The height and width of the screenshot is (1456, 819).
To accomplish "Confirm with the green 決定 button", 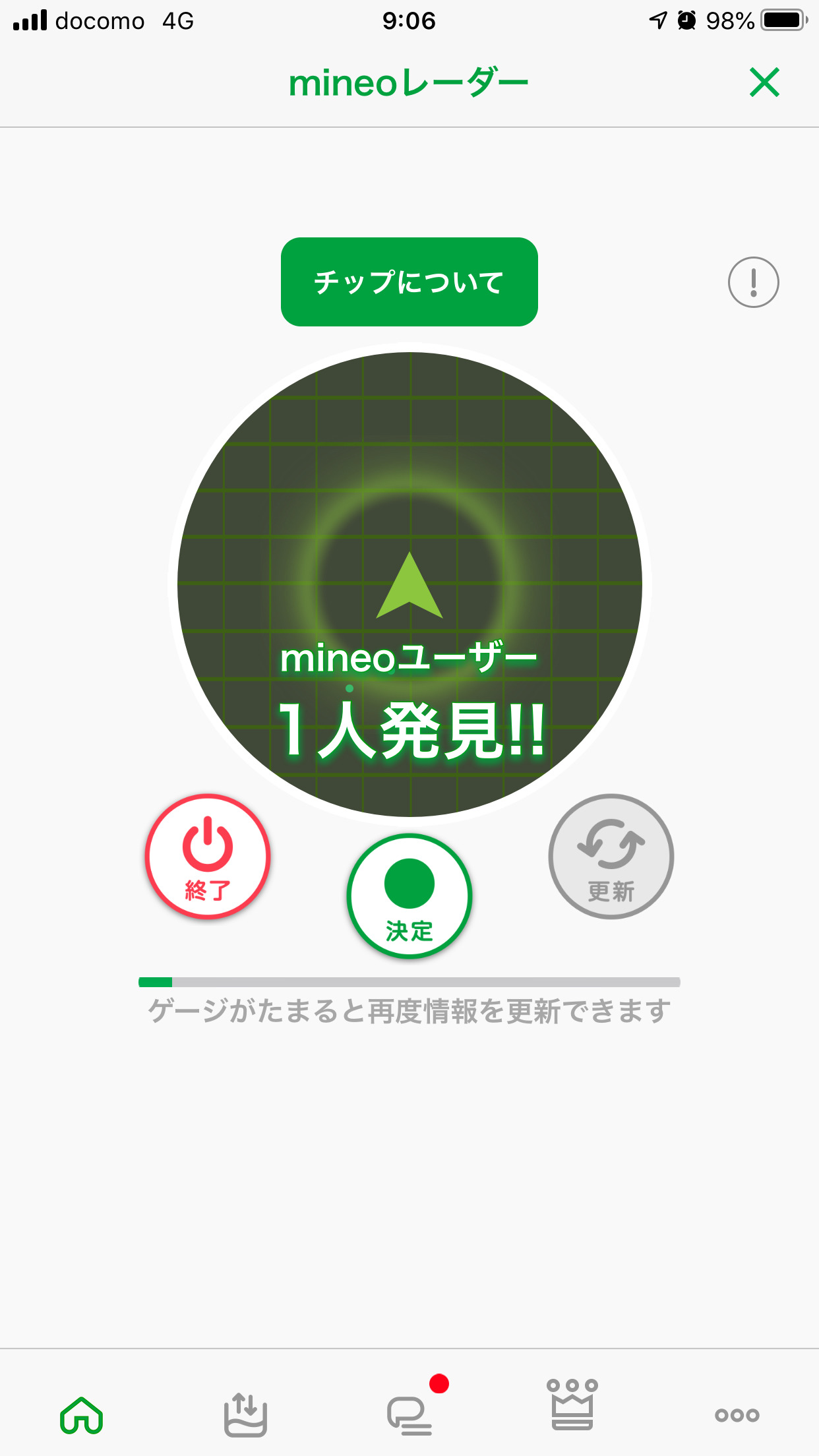I will 409,896.
